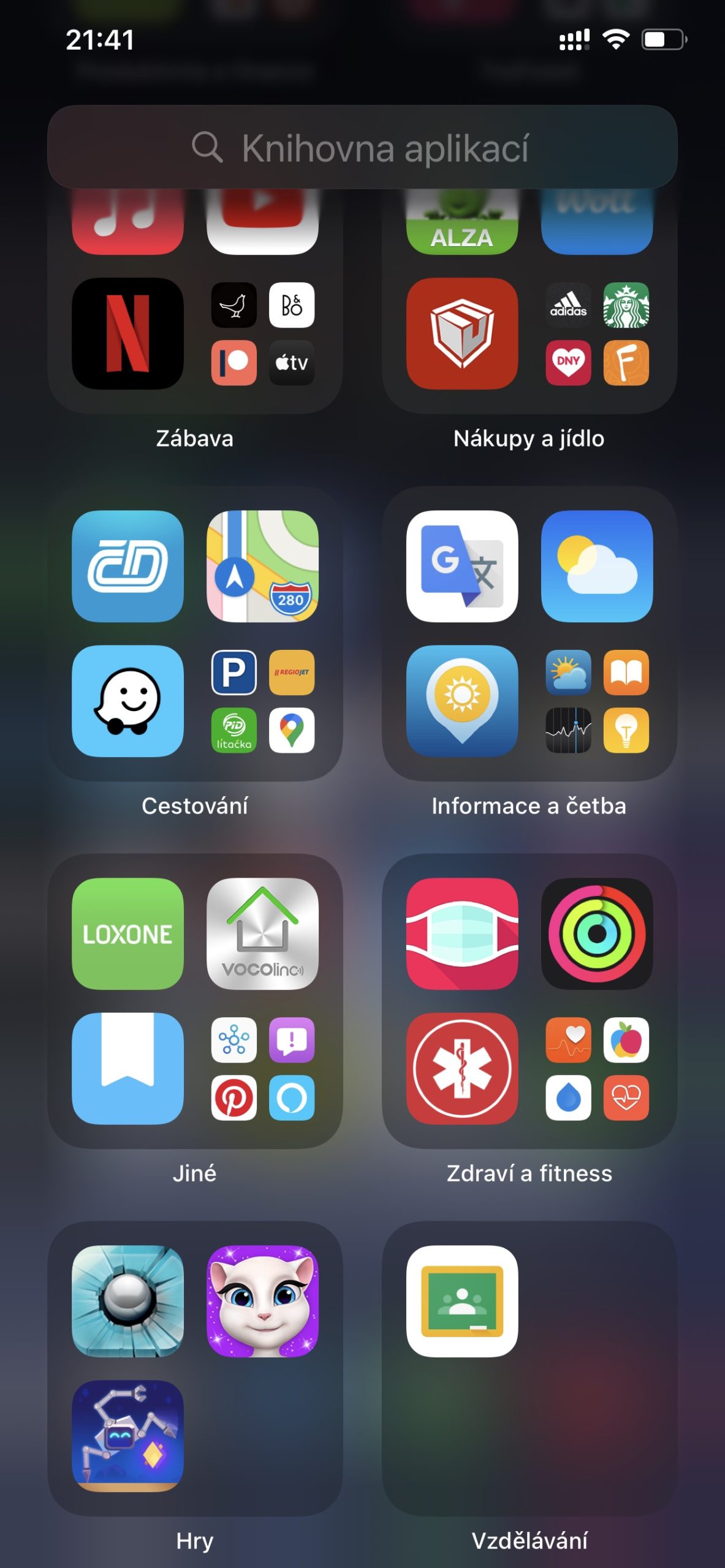Open the My Talking Angela game
725x1568 pixels.
point(262,1301)
